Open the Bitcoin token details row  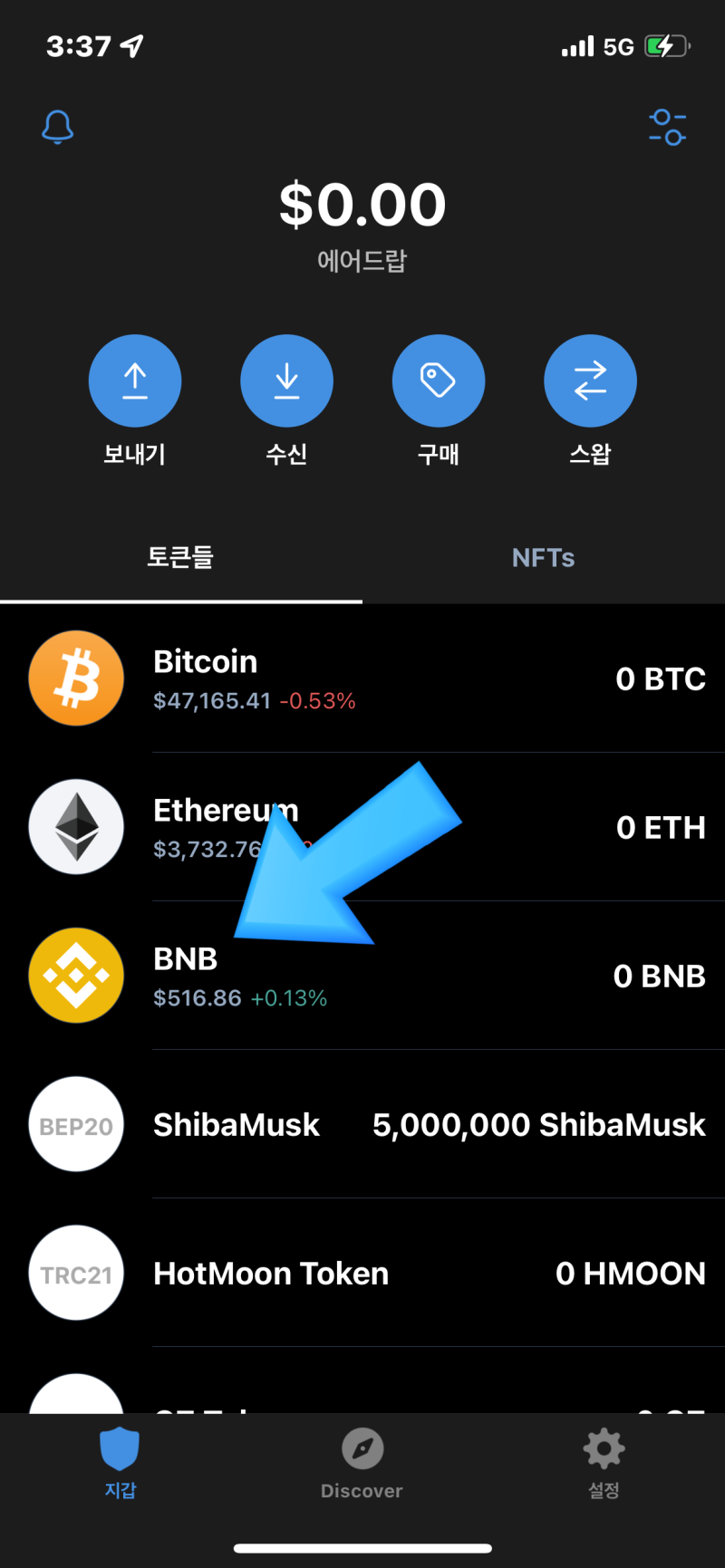pyautogui.click(x=362, y=678)
